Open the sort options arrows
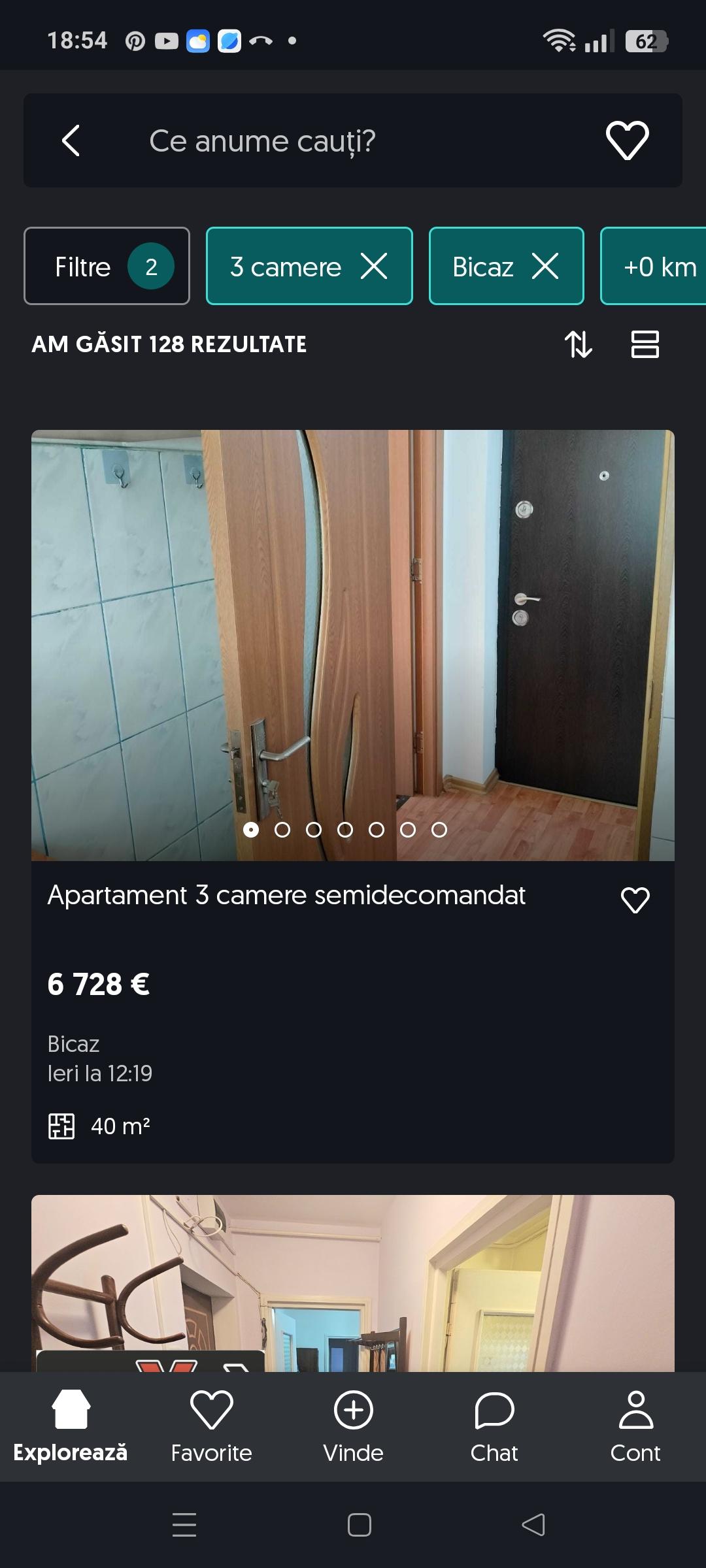Image resolution: width=706 pixels, height=1568 pixels. click(579, 344)
